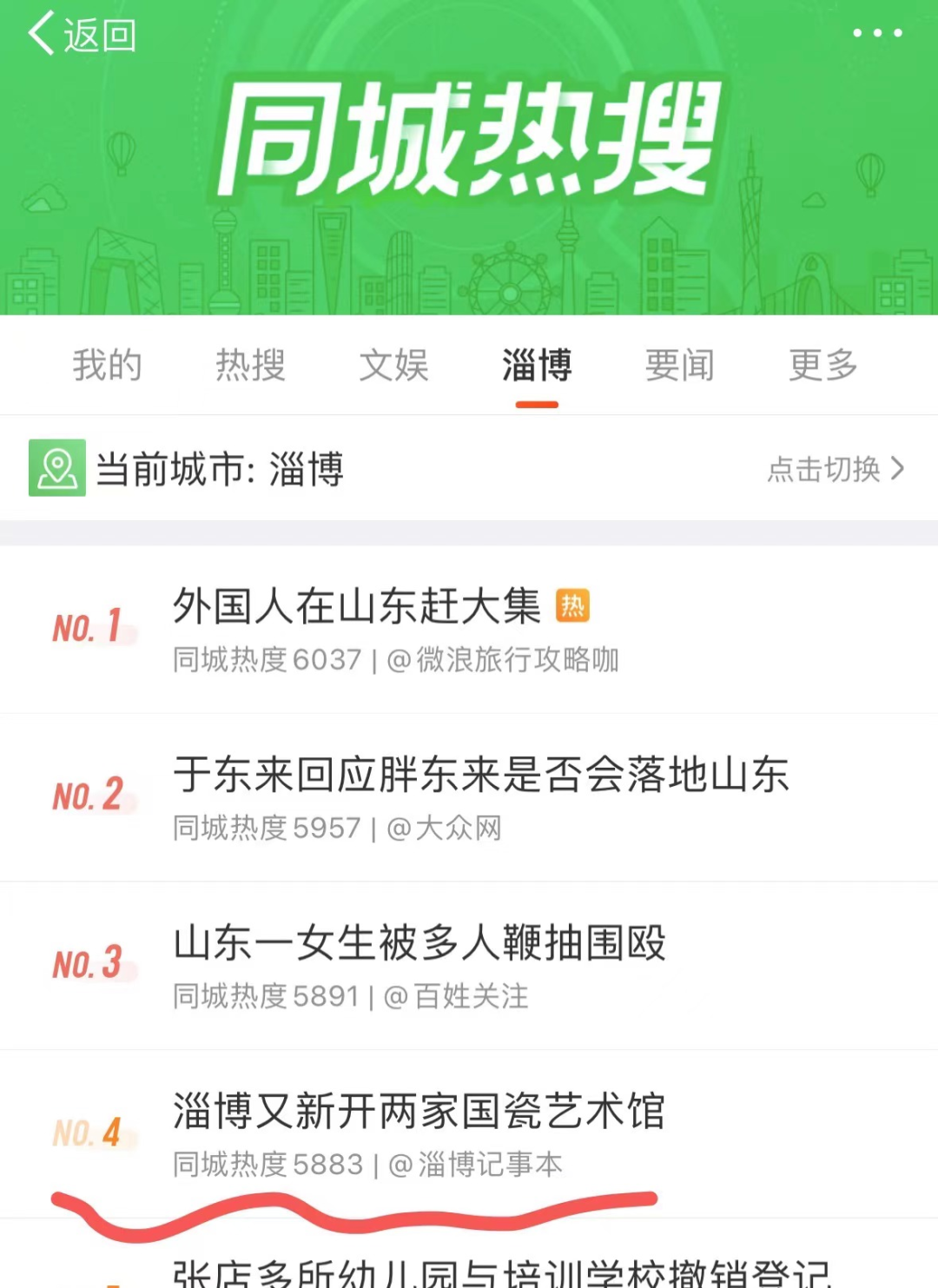938x1288 pixels.
Task: Open topic 淄博又新开两家国瓷艺术馆
Action: (419, 1112)
